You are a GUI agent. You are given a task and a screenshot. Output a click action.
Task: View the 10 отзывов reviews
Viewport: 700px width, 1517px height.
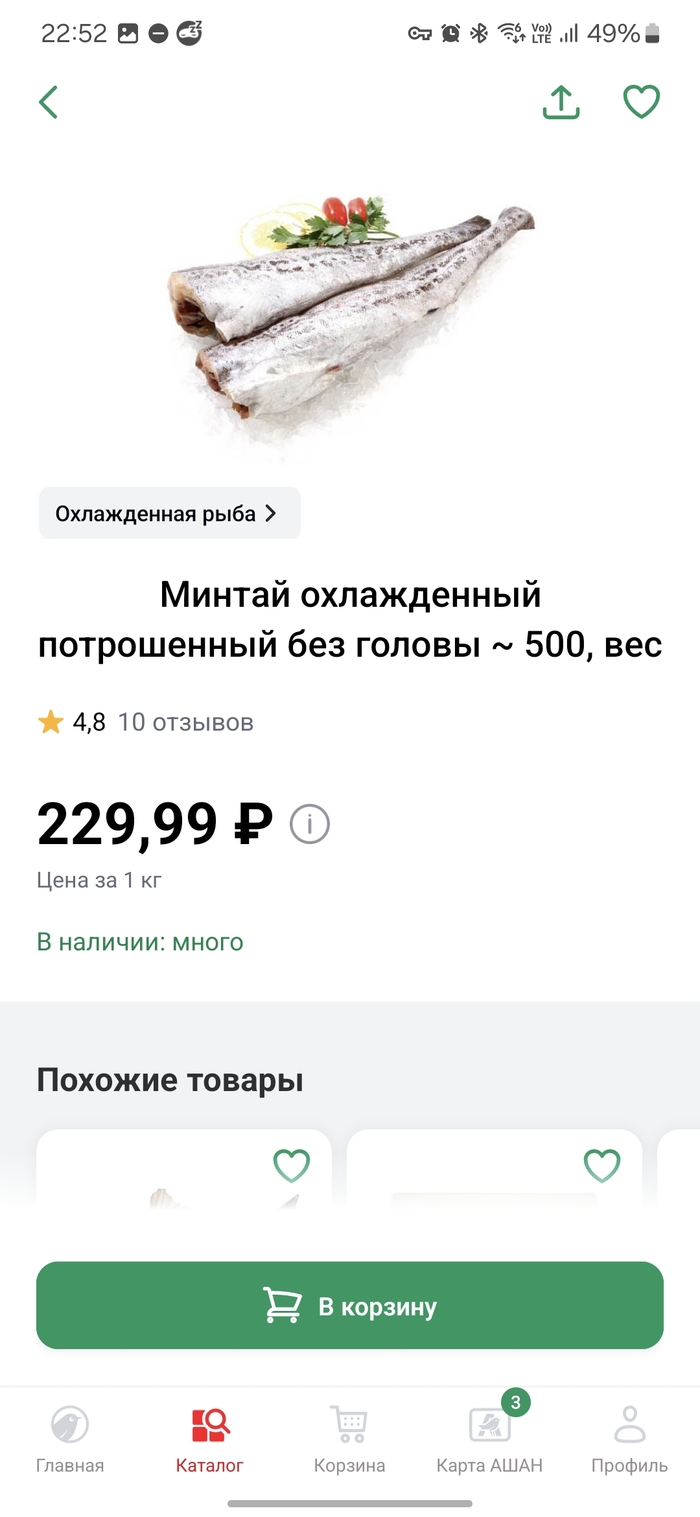(x=185, y=722)
